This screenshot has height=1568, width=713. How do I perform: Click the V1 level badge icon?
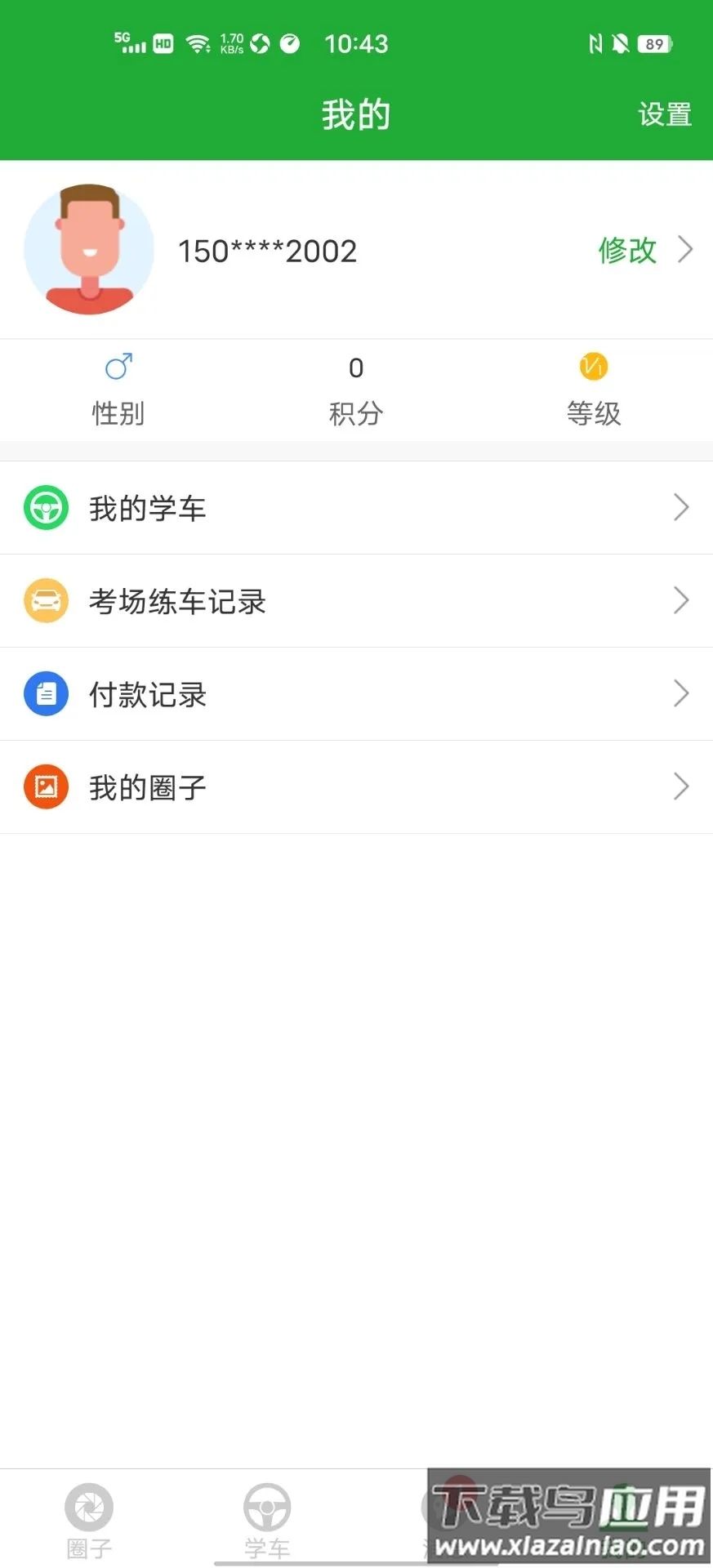594,367
